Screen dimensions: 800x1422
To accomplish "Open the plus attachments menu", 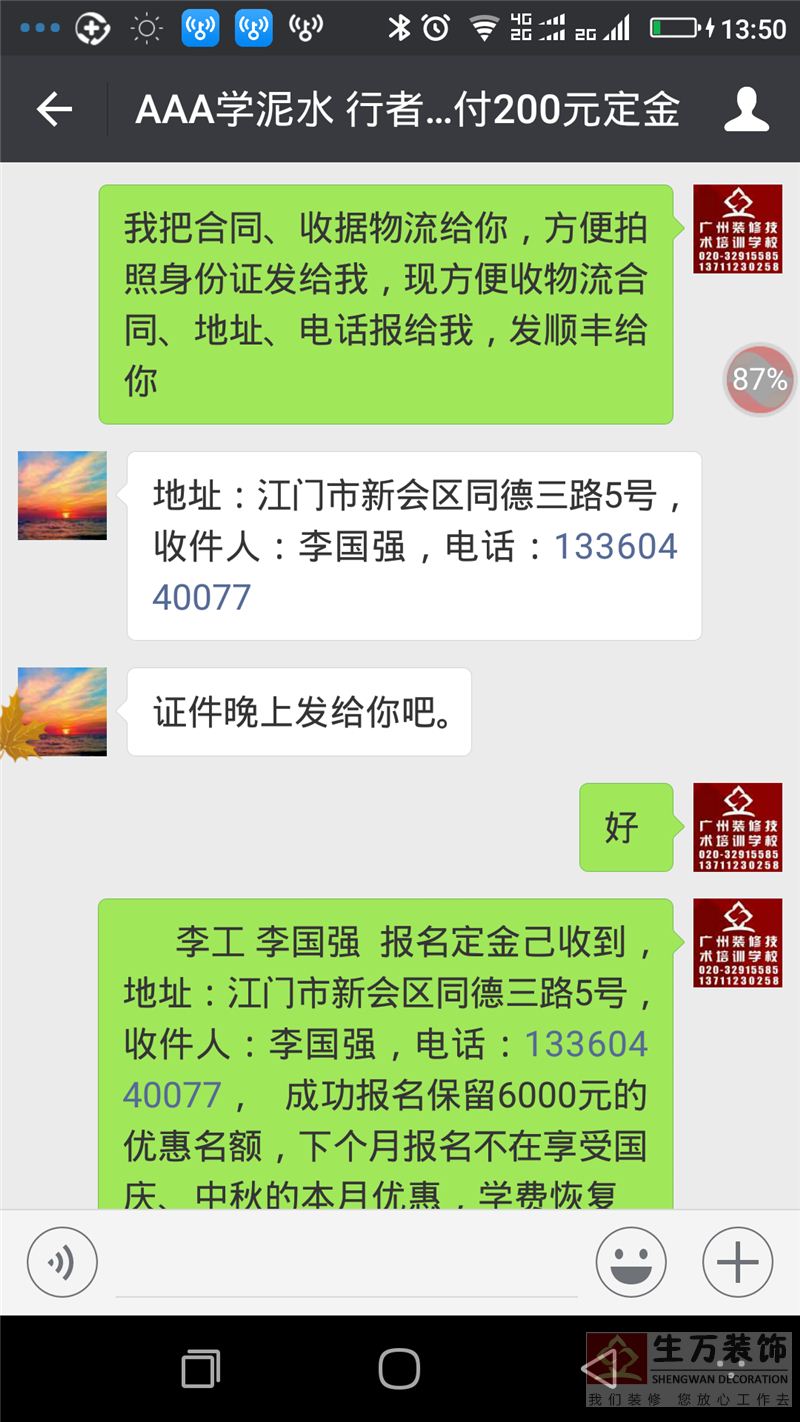I will (x=738, y=1262).
